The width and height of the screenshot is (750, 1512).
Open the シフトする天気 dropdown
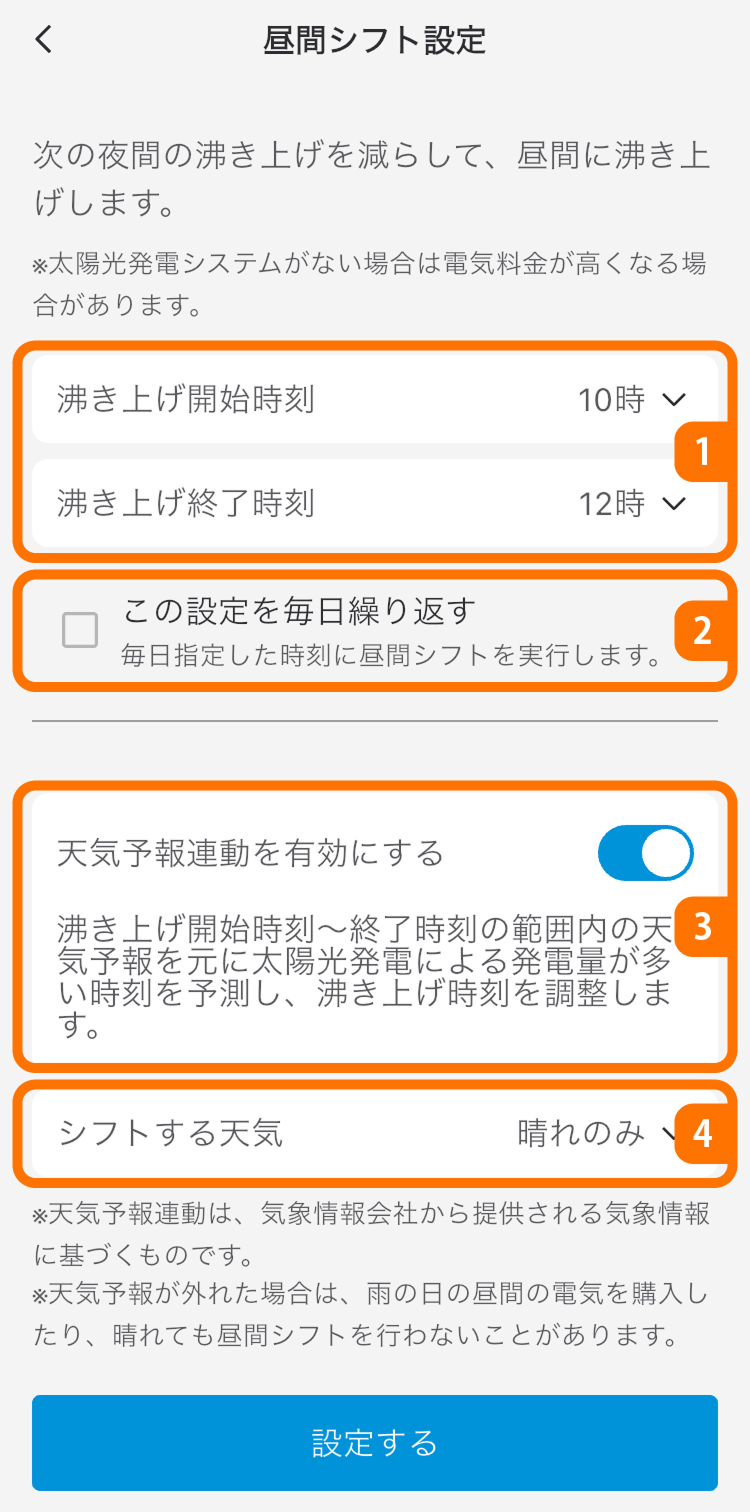pyautogui.click(x=590, y=1133)
